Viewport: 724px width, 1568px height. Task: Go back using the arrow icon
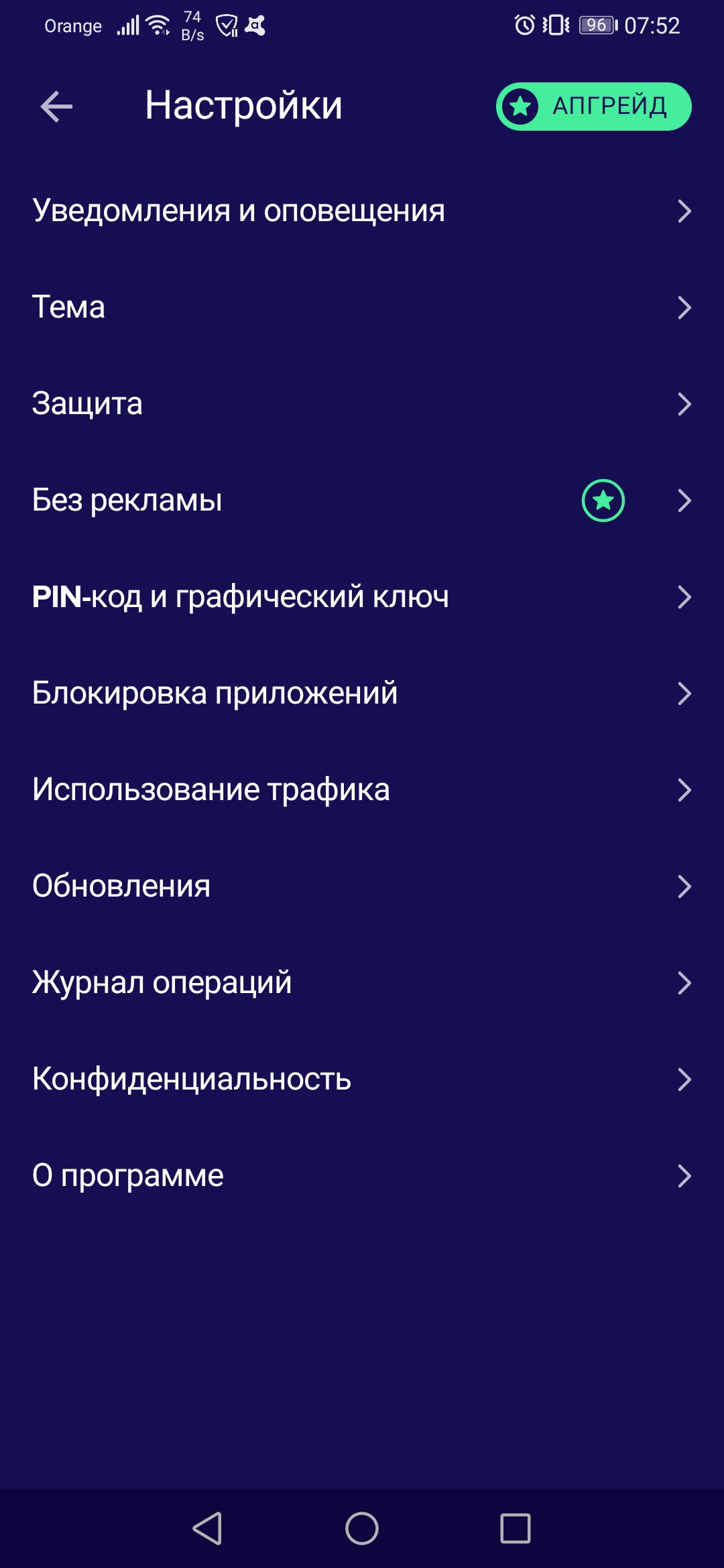pyautogui.click(x=56, y=107)
